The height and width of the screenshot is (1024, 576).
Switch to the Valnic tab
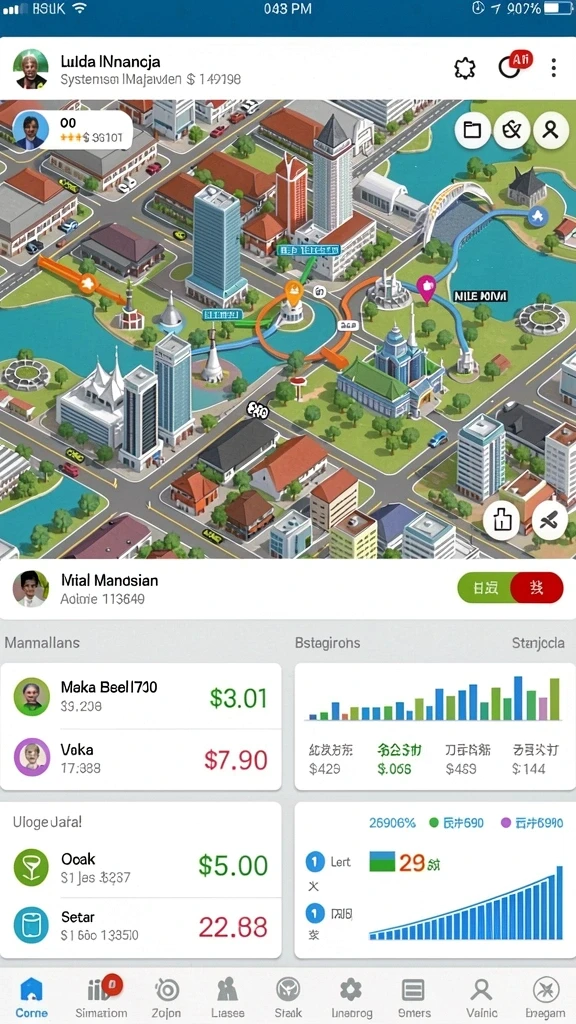pyautogui.click(x=481, y=999)
